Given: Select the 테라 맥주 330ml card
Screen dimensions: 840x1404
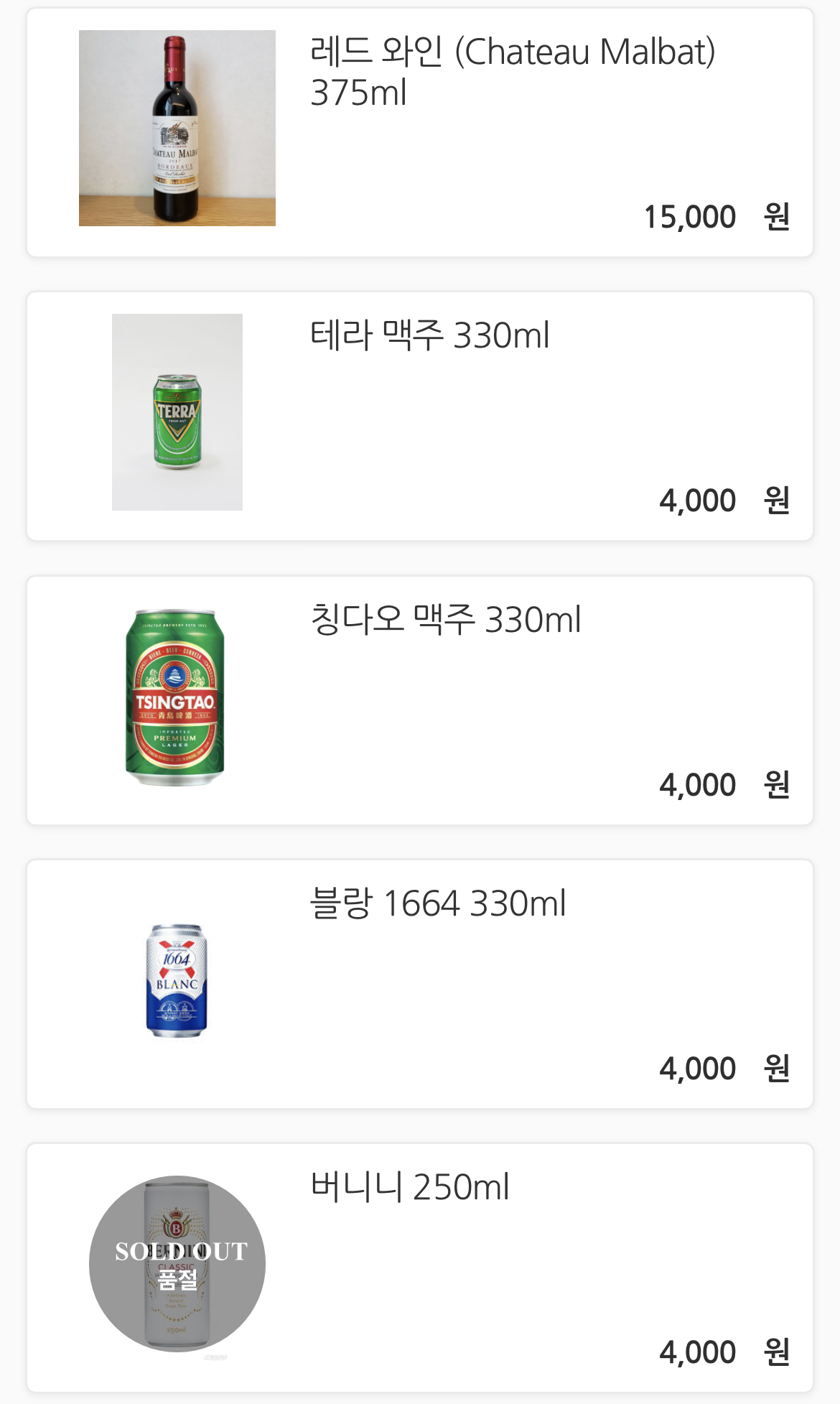Looking at the screenshot, I should pos(419,416).
